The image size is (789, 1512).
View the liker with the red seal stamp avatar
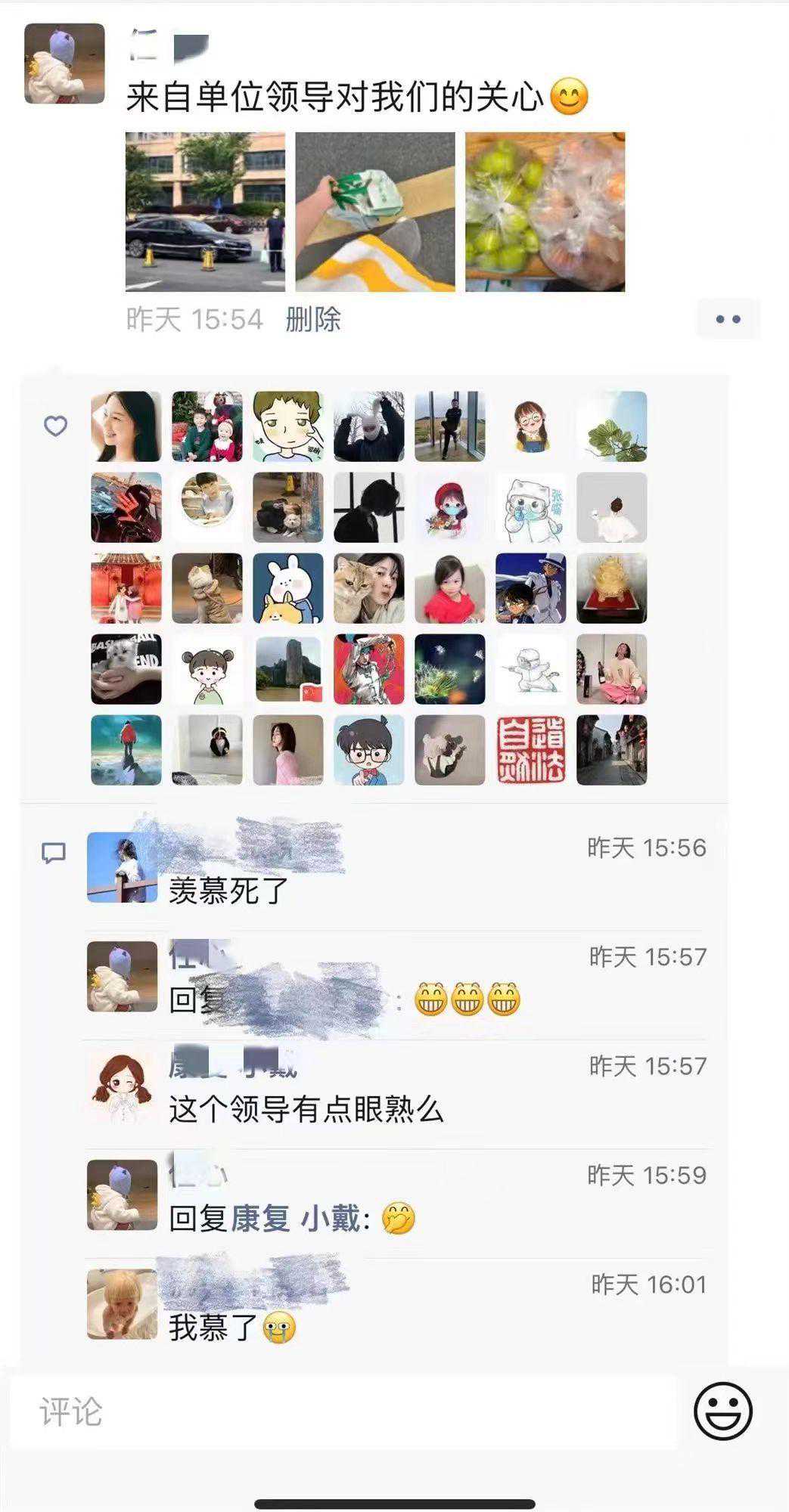click(530, 750)
